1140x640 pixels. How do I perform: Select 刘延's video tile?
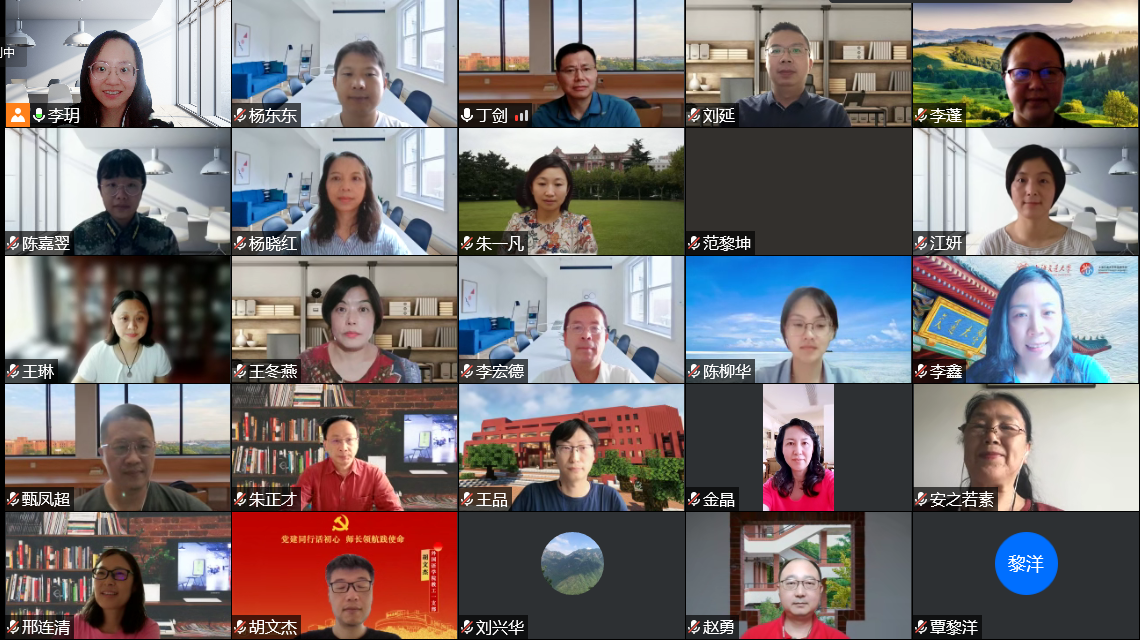click(x=798, y=63)
